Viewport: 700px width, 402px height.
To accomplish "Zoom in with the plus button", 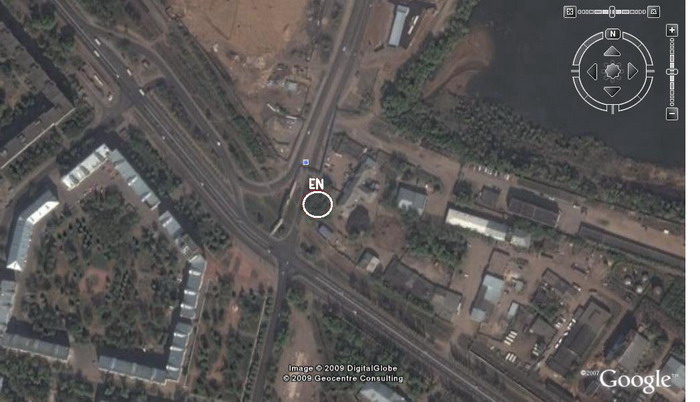I will click(x=672, y=31).
